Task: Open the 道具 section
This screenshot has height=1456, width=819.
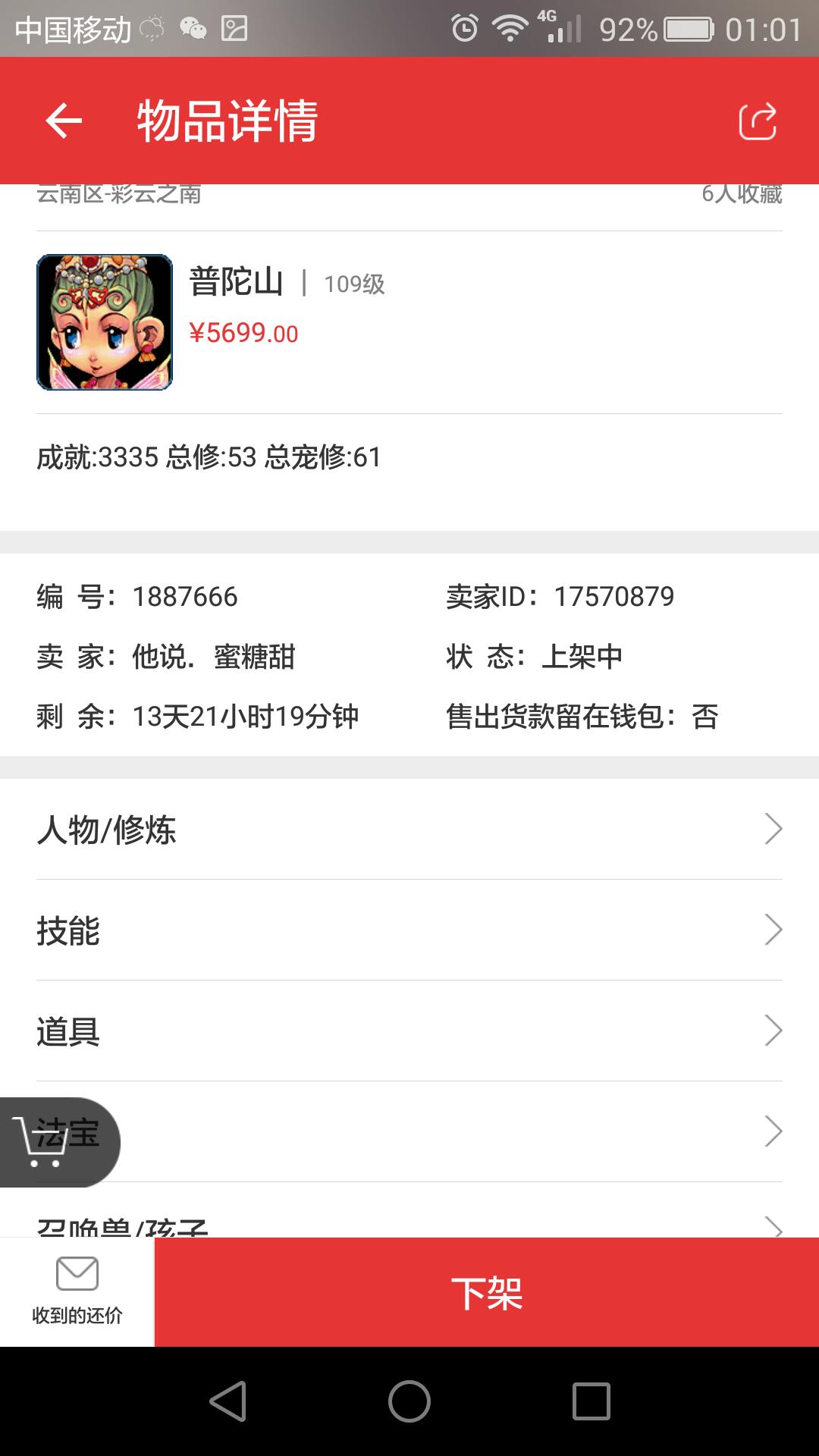Action: (x=409, y=1031)
